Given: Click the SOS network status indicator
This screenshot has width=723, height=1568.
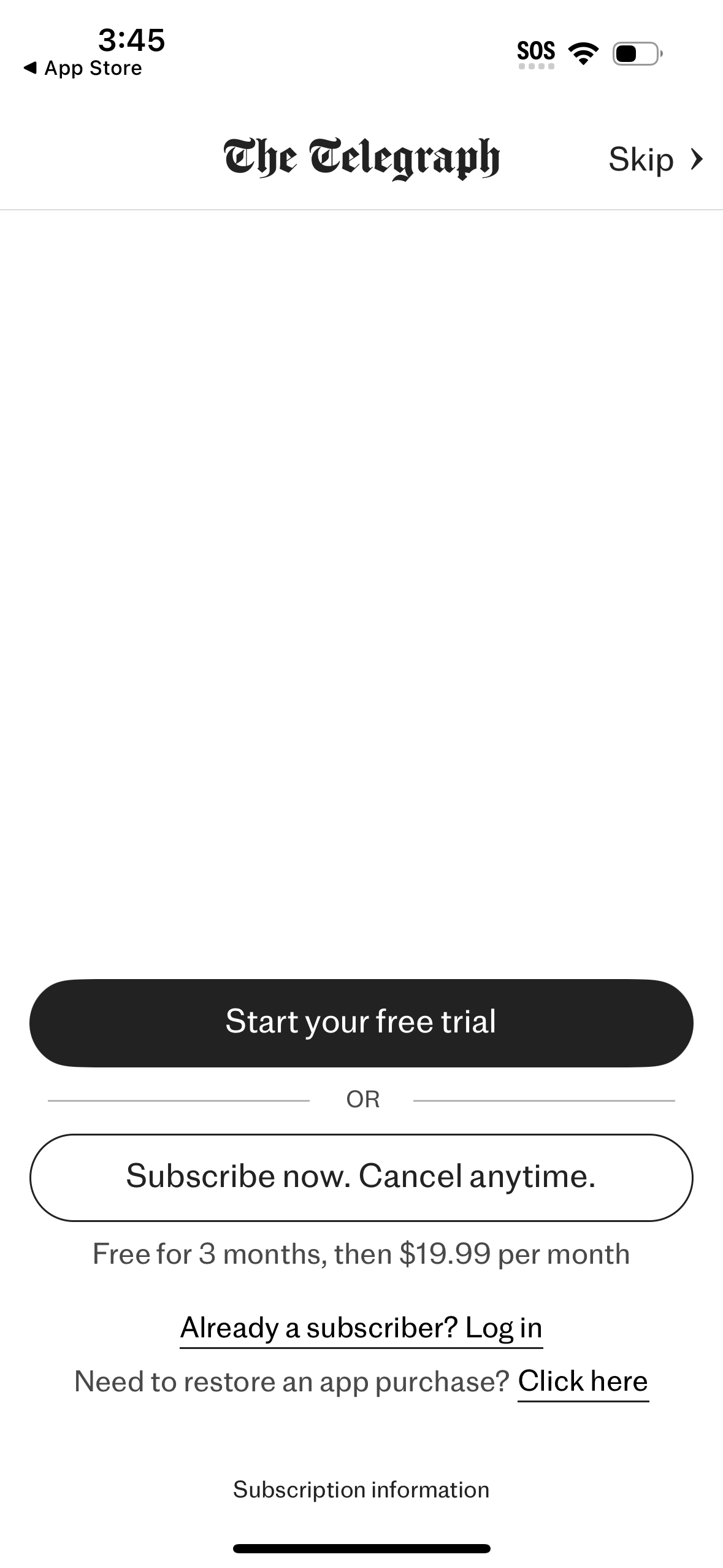Looking at the screenshot, I should pyautogui.click(x=536, y=52).
